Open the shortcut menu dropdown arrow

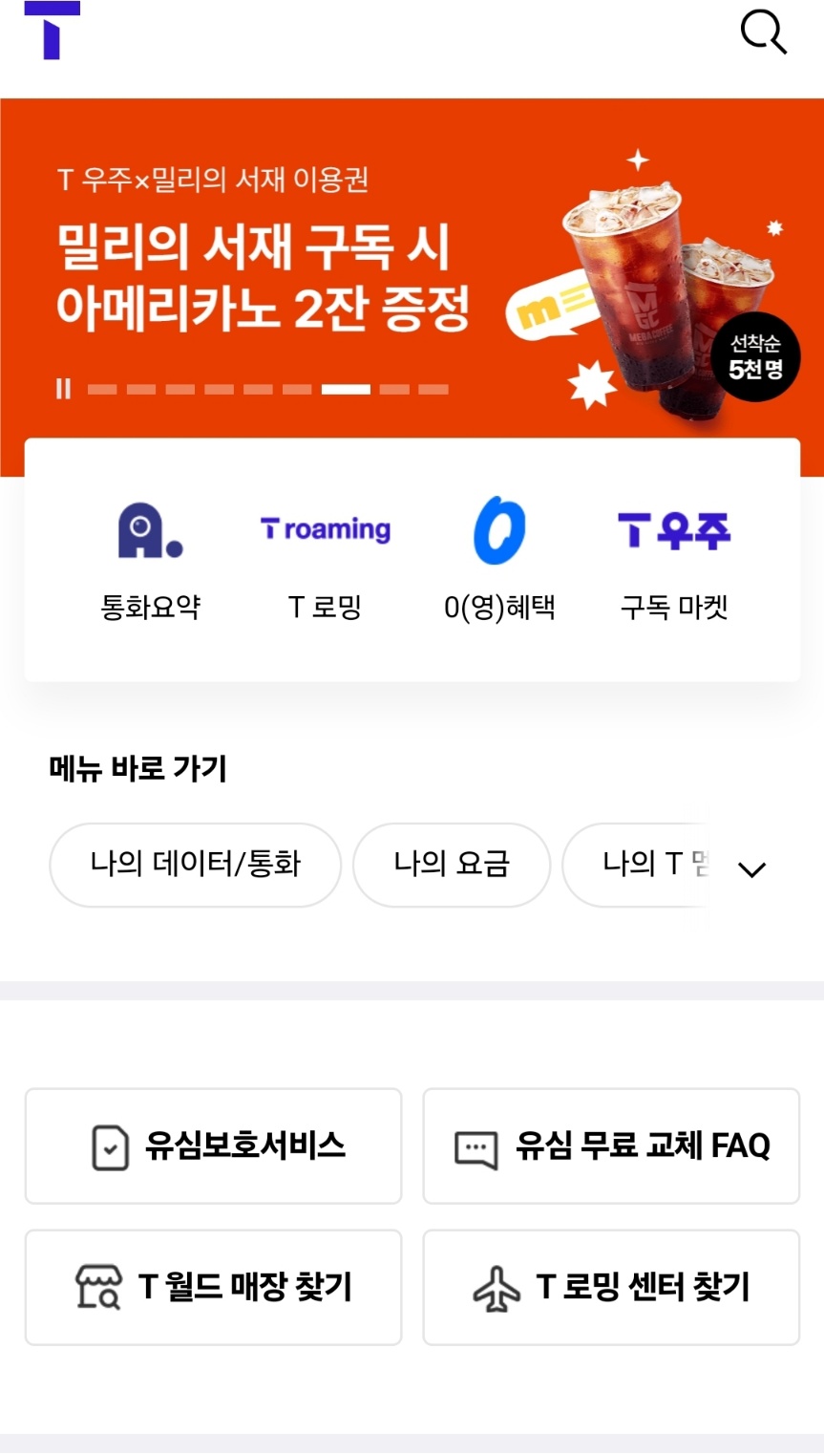[x=751, y=867]
